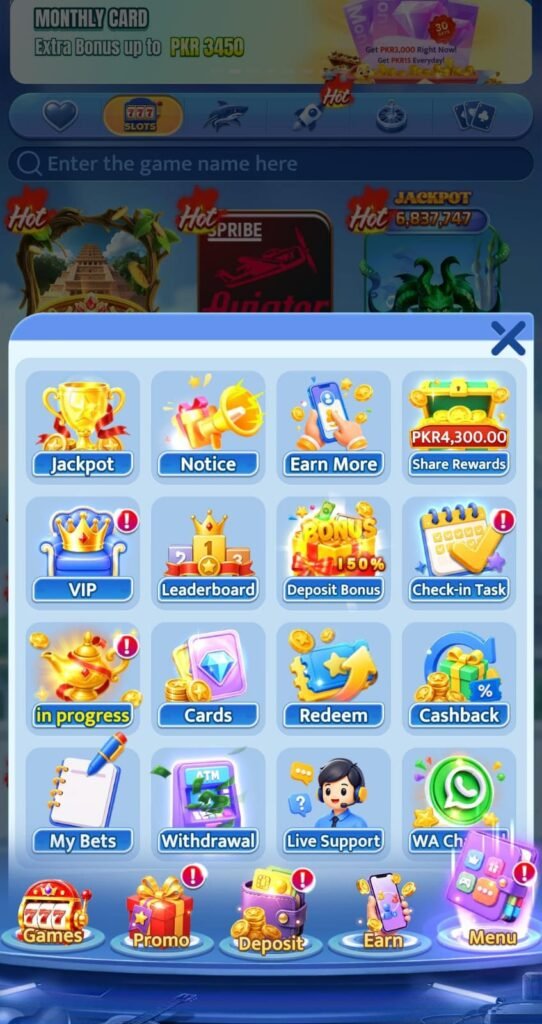Open Cashback
This screenshot has width=542, height=1024.
pos(458,678)
